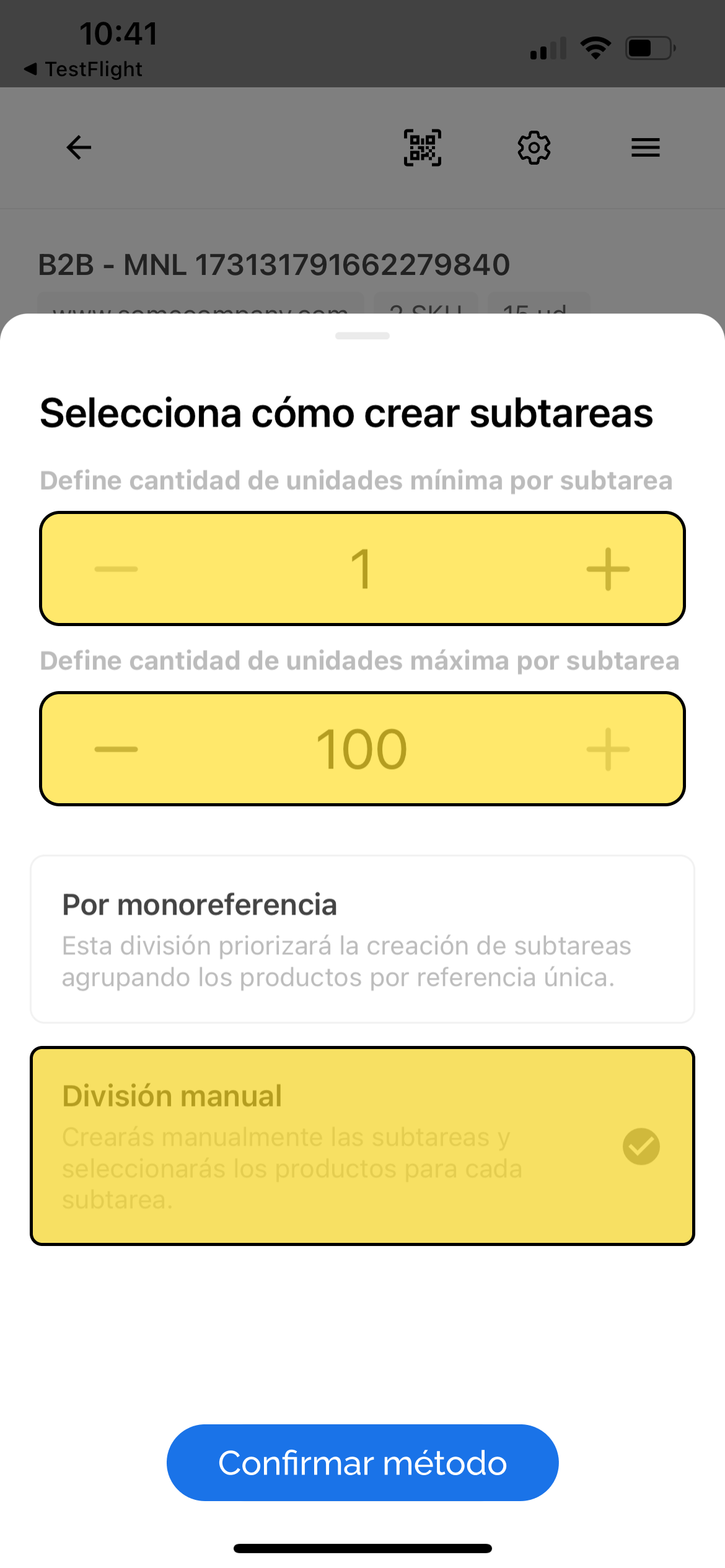Open the QR code scanner
725x1568 pixels.
(x=423, y=147)
